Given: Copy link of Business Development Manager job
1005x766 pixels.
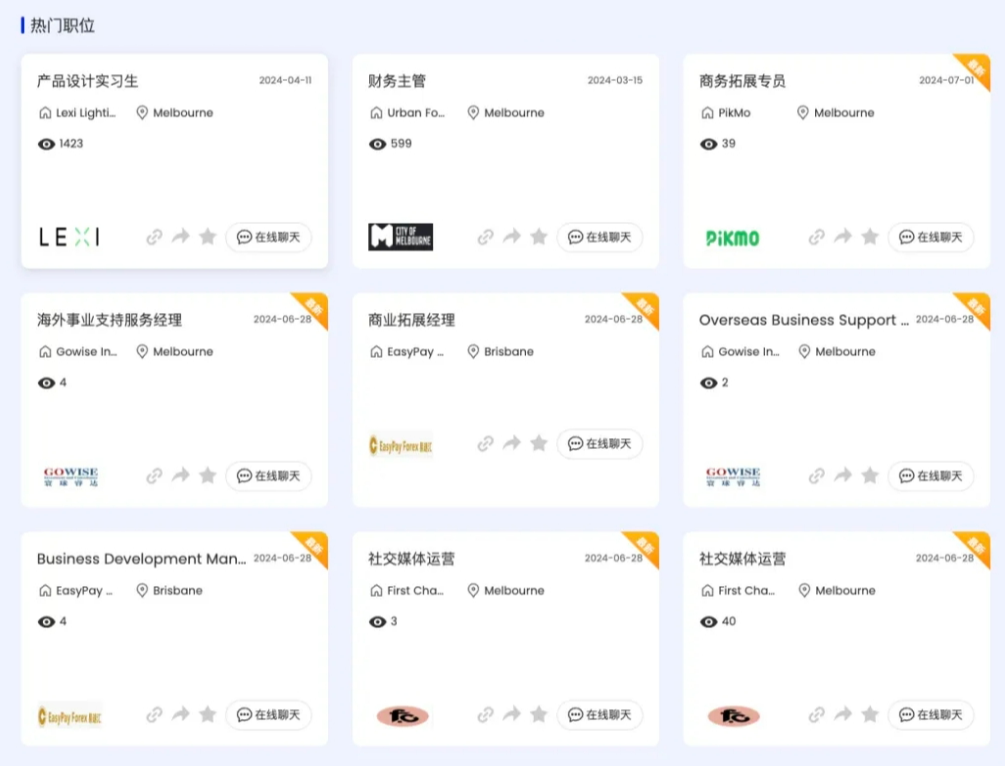Looking at the screenshot, I should point(154,715).
